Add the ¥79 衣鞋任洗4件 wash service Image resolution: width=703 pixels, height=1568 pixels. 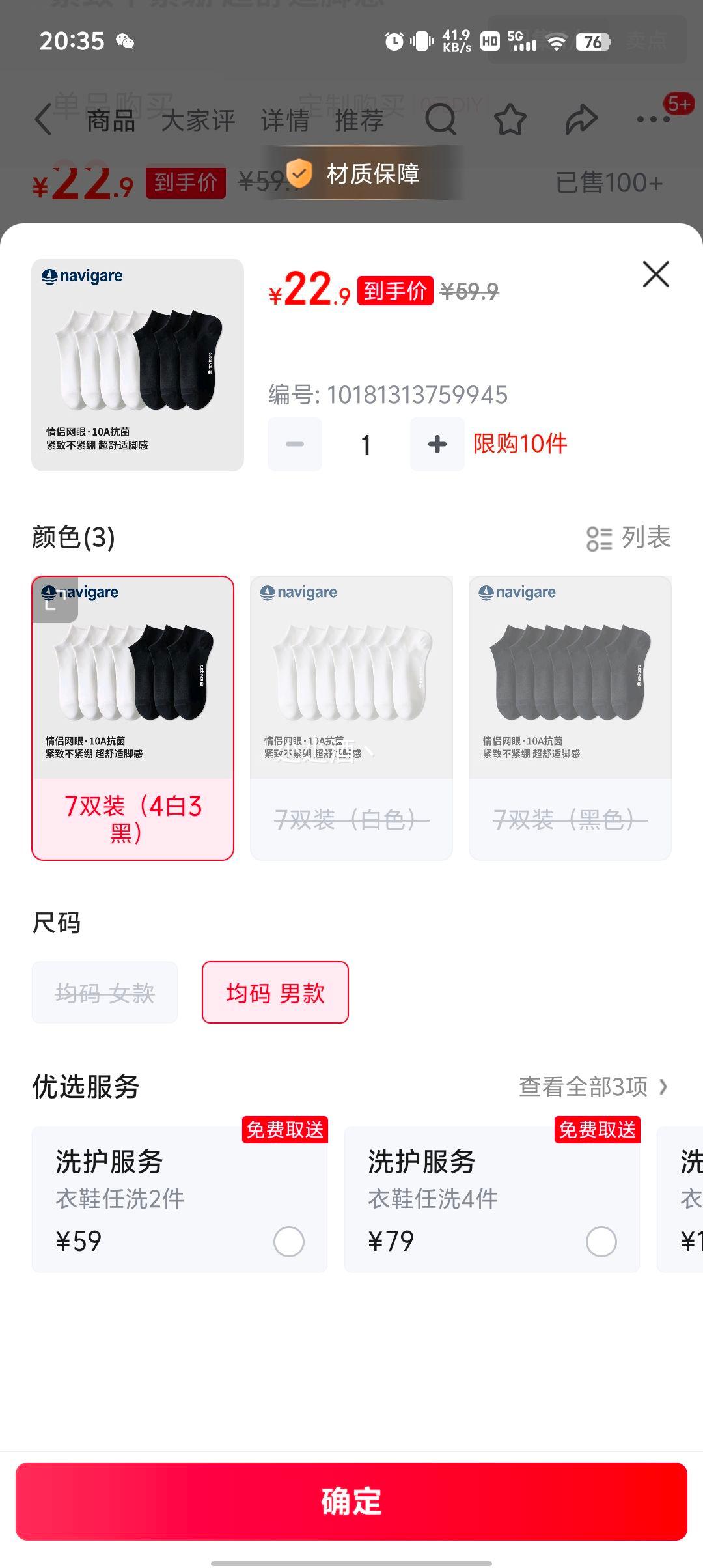[x=600, y=1241]
